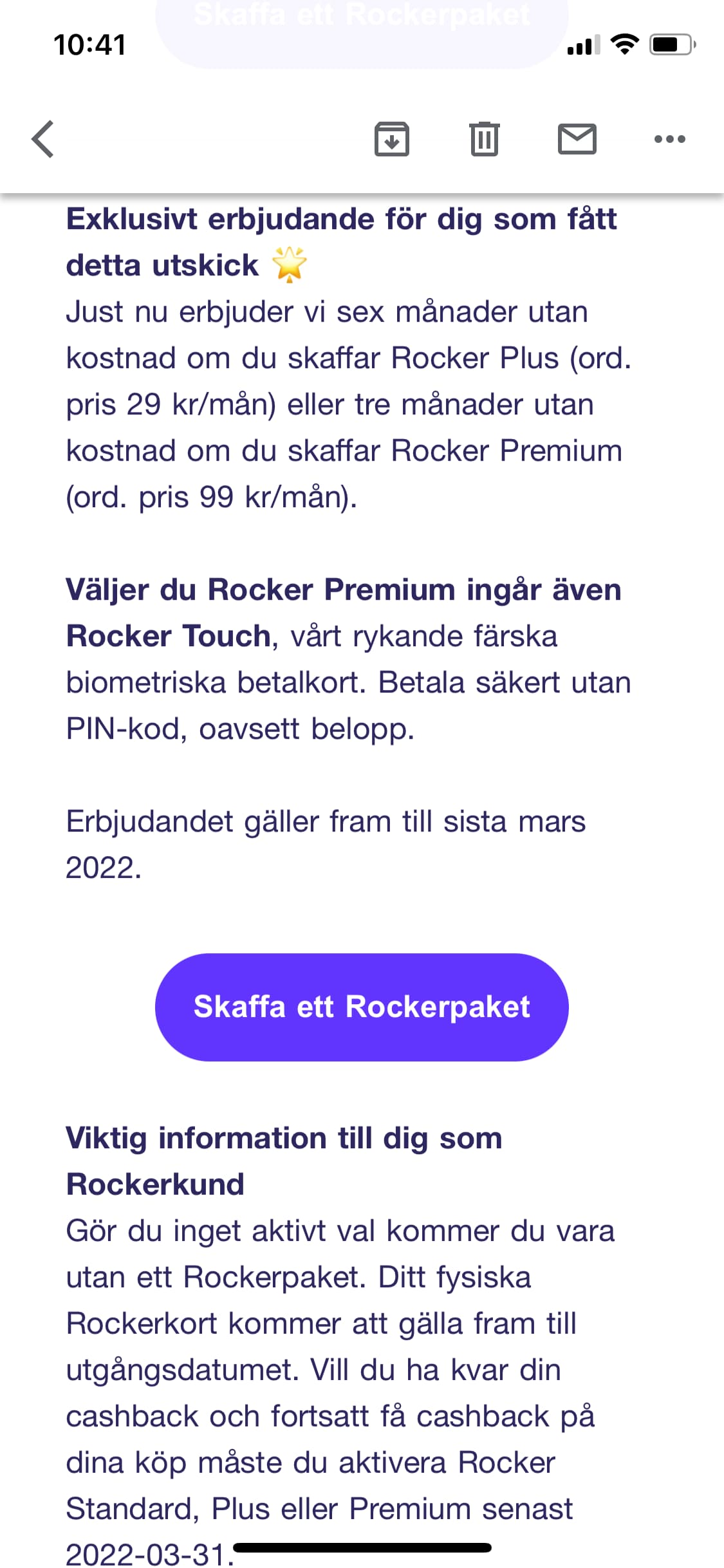Delete this email with the trash icon
The height and width of the screenshot is (1568, 724).
[484, 139]
